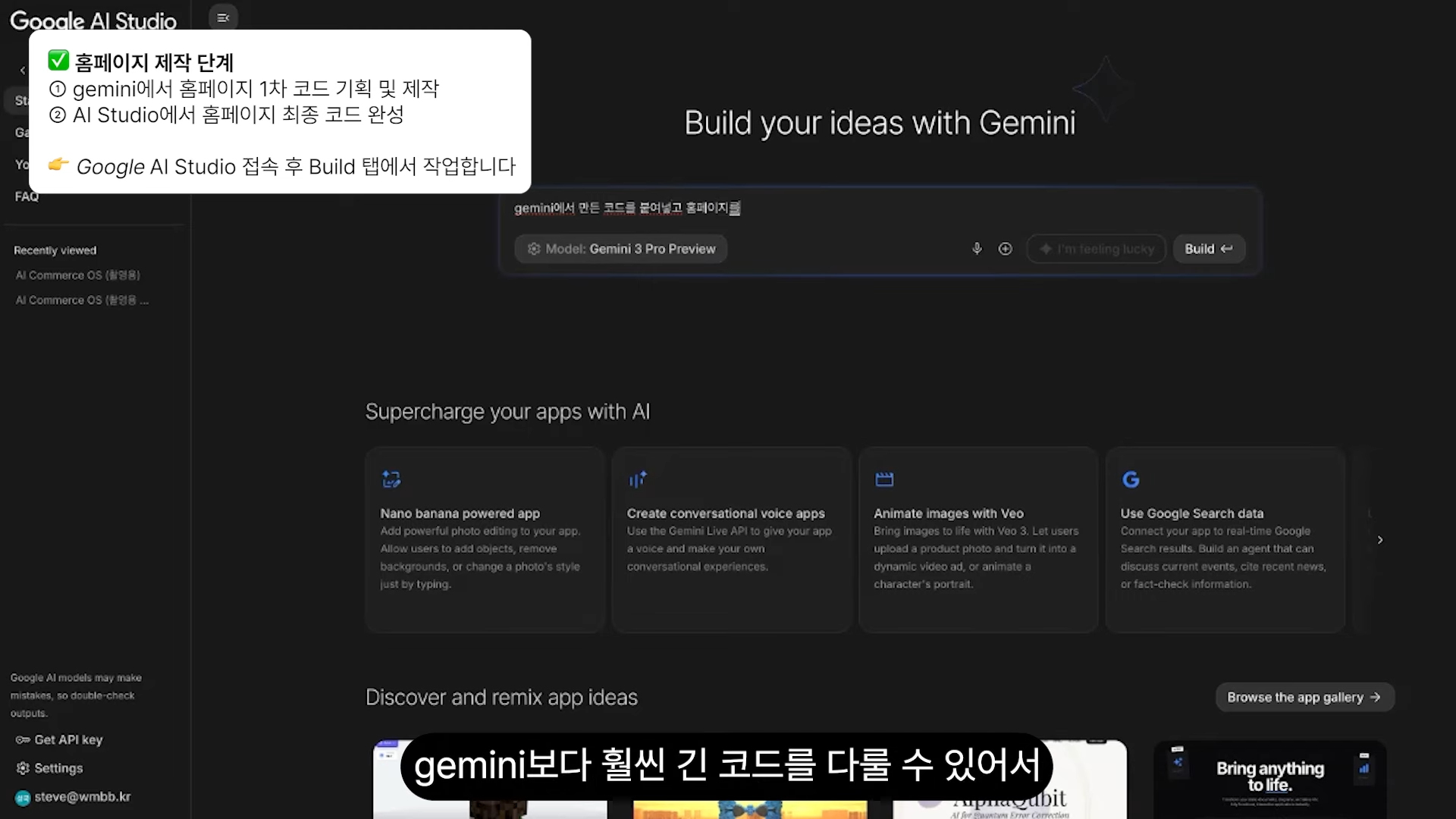1456x819 pixels.
Task: Open the steve@wmbb.kr account menu
Action: (x=81, y=797)
